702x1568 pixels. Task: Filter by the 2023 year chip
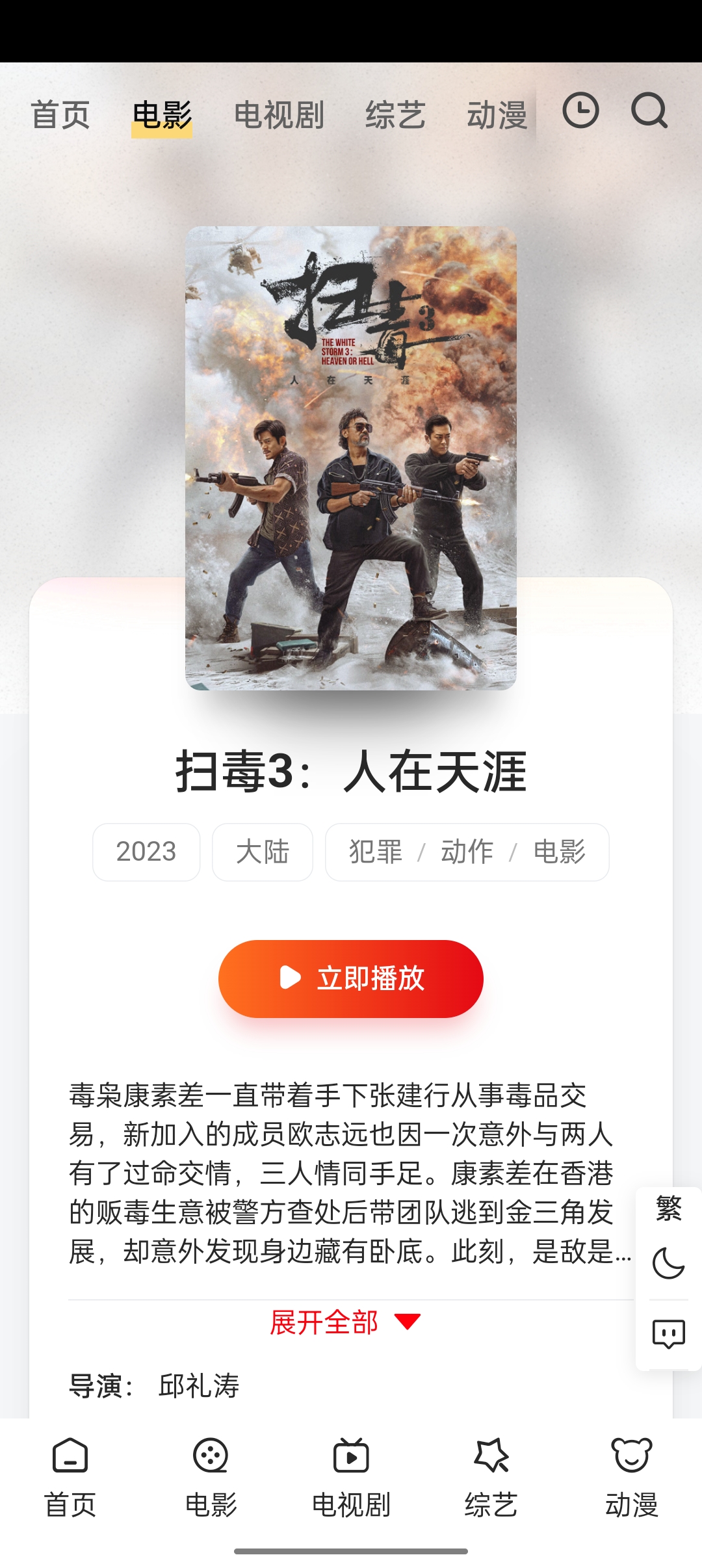146,852
